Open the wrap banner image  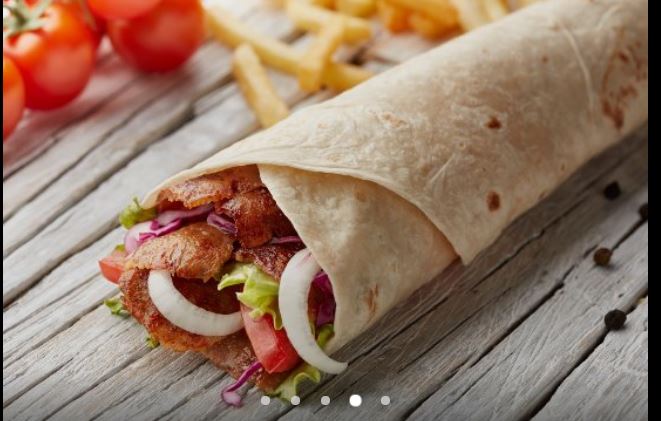point(330,200)
